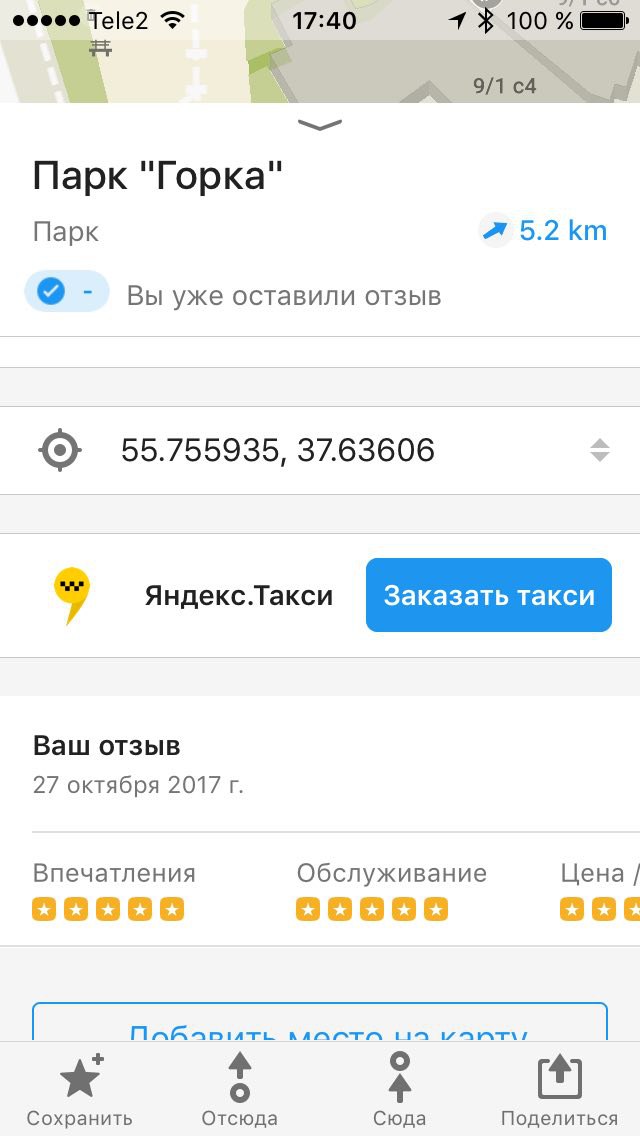Collapse the place card with the chevron
640x1136 pixels.
[320, 126]
